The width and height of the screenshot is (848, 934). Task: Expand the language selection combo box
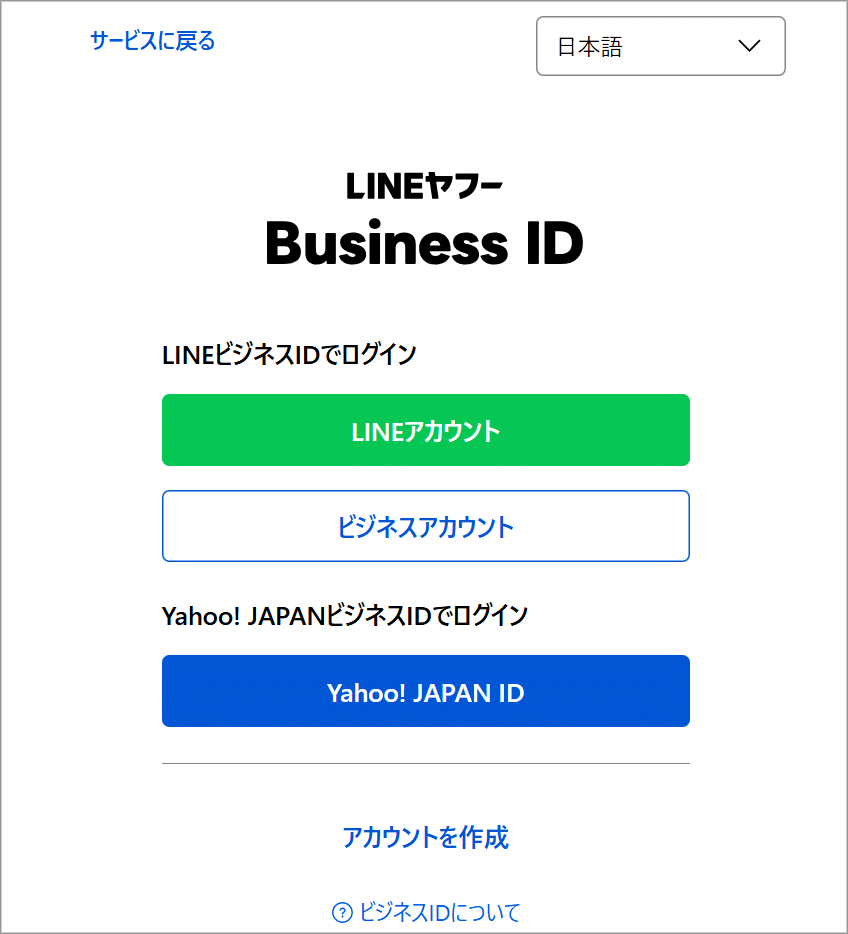[x=660, y=46]
